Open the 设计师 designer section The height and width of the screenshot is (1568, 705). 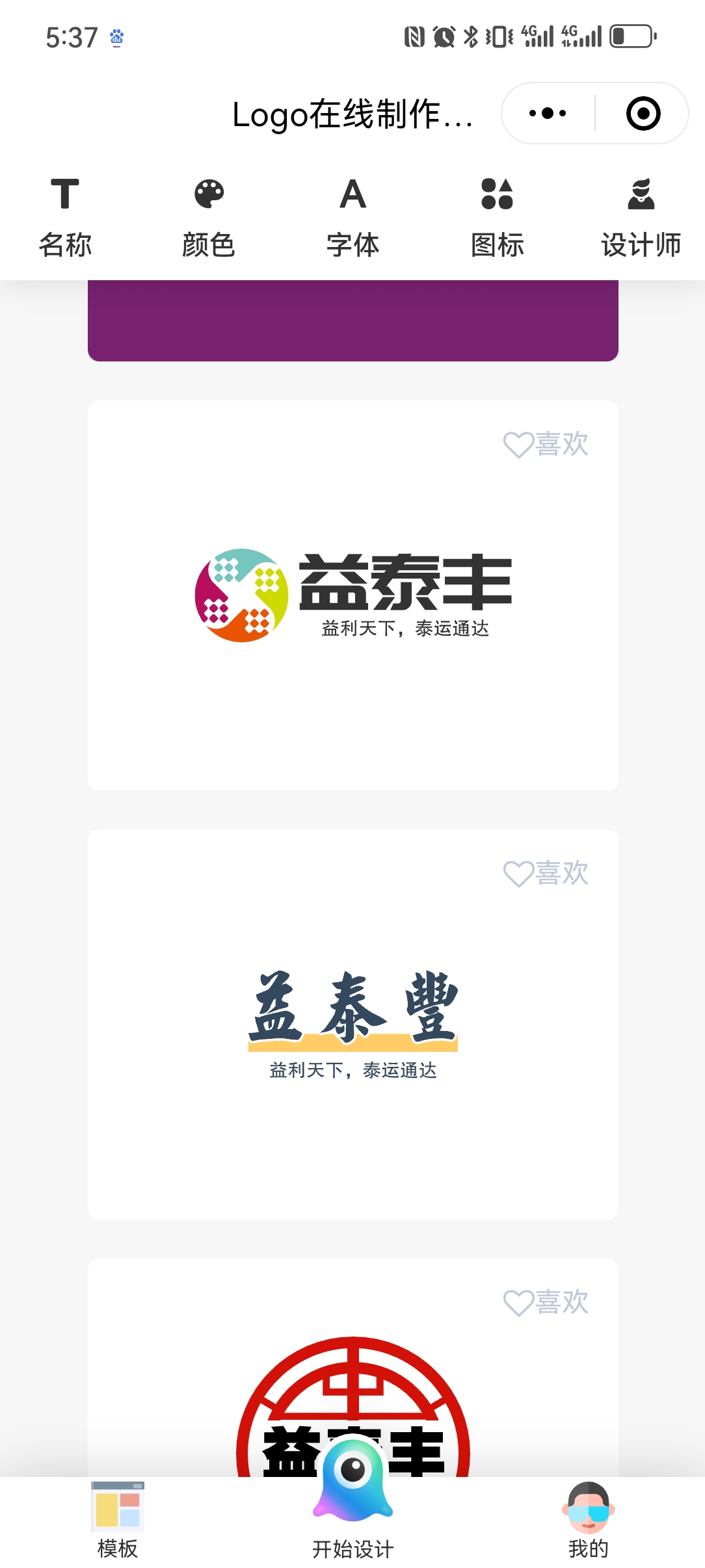[641, 218]
